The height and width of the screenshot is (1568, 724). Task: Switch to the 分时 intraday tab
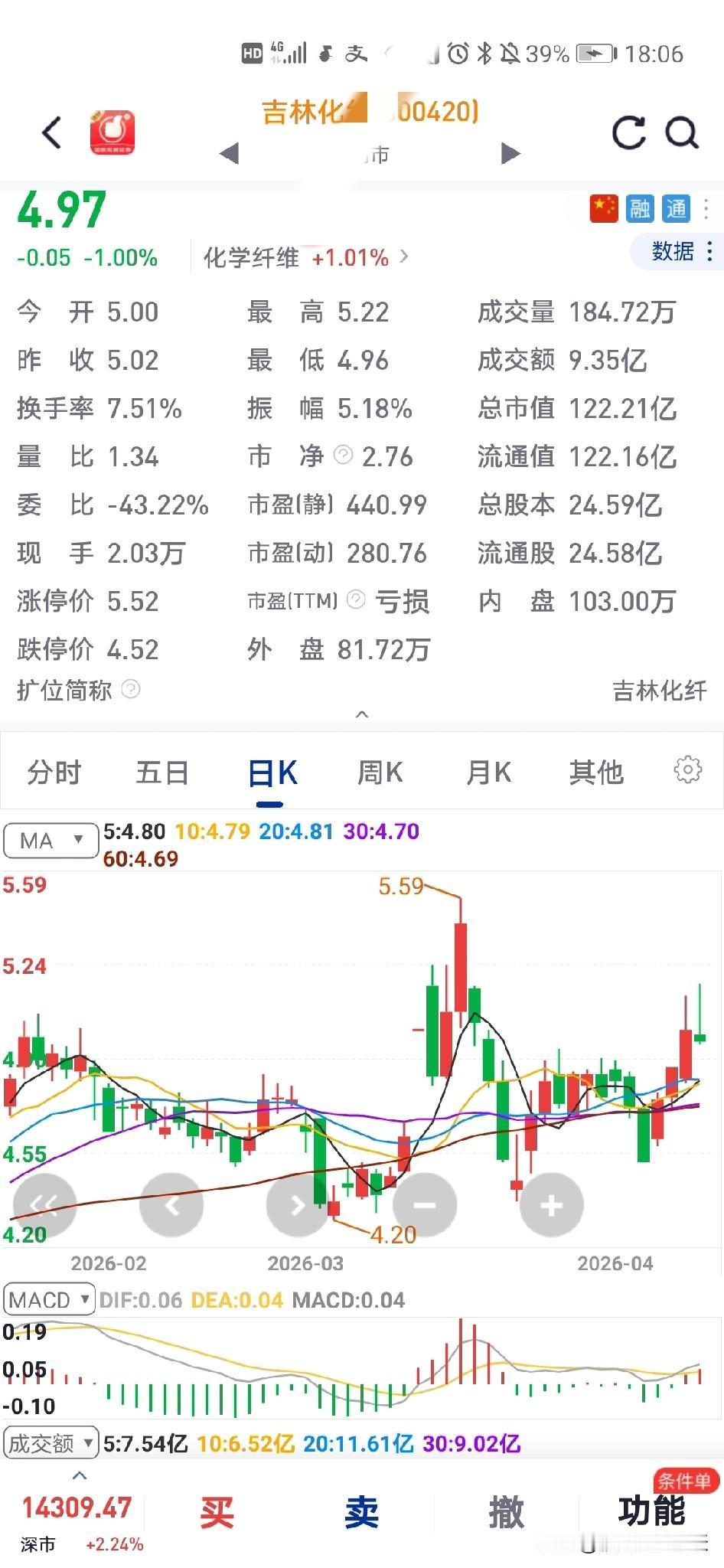pyautogui.click(x=54, y=772)
